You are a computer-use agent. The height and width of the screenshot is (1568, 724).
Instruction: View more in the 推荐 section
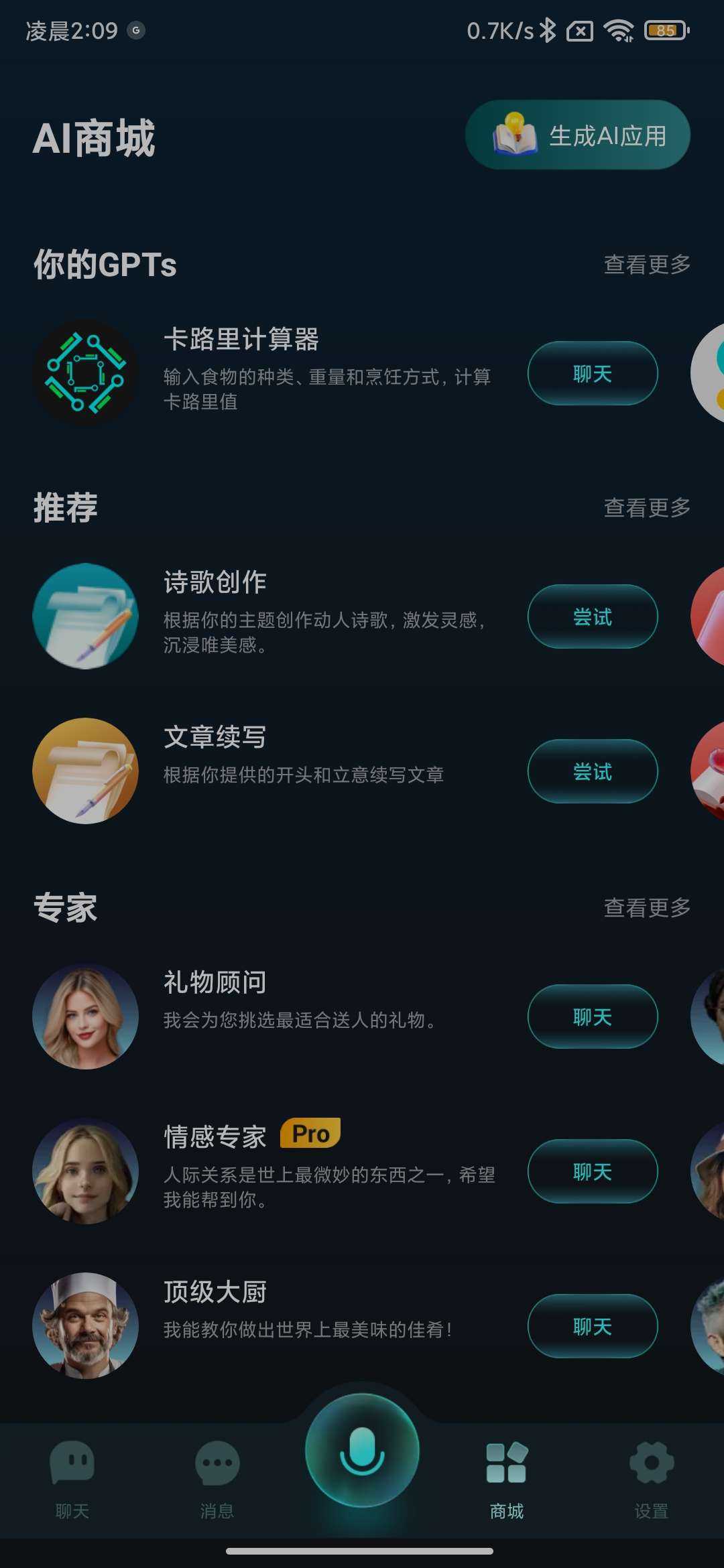point(647,508)
